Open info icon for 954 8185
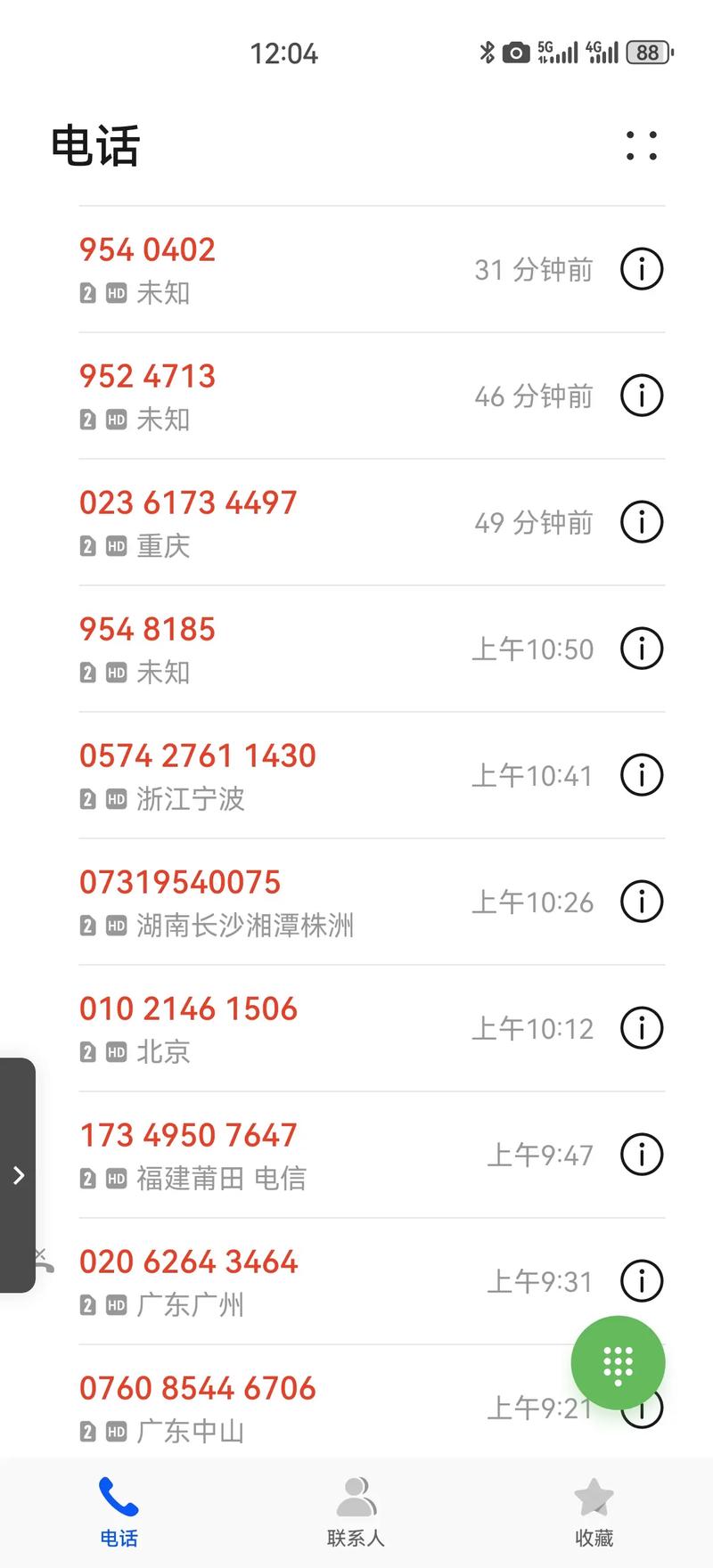Screen dimensions: 713x1568 point(642,649)
